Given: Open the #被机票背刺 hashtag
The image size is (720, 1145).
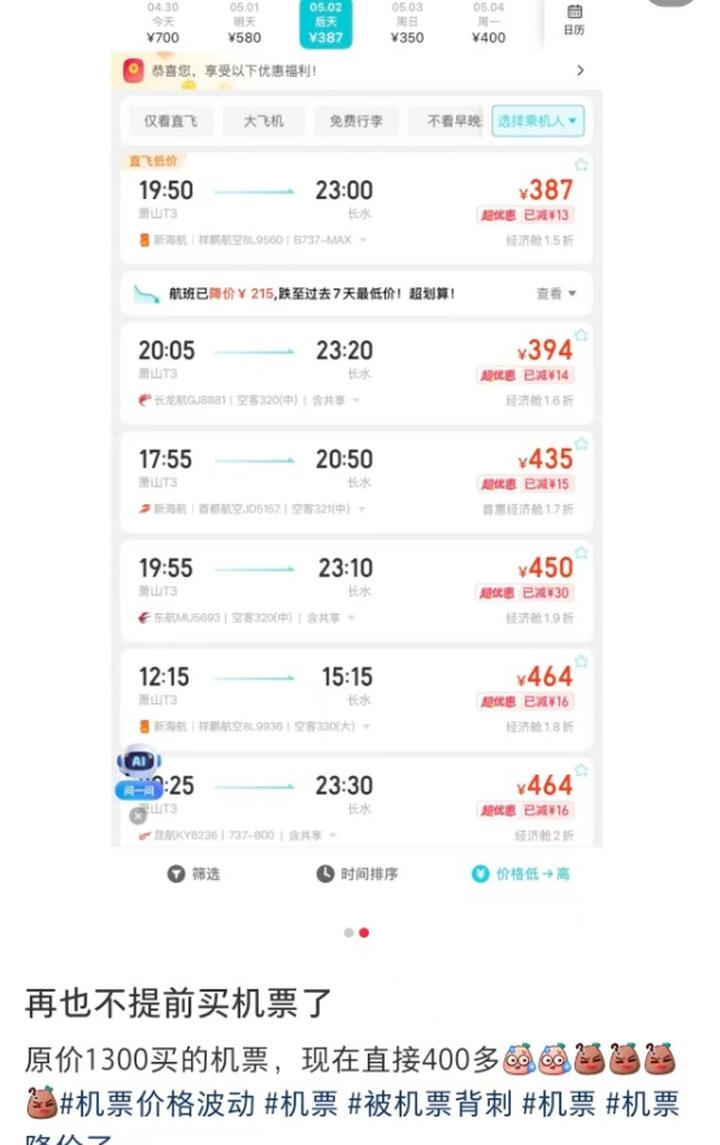Looking at the screenshot, I should (x=430, y=1103).
